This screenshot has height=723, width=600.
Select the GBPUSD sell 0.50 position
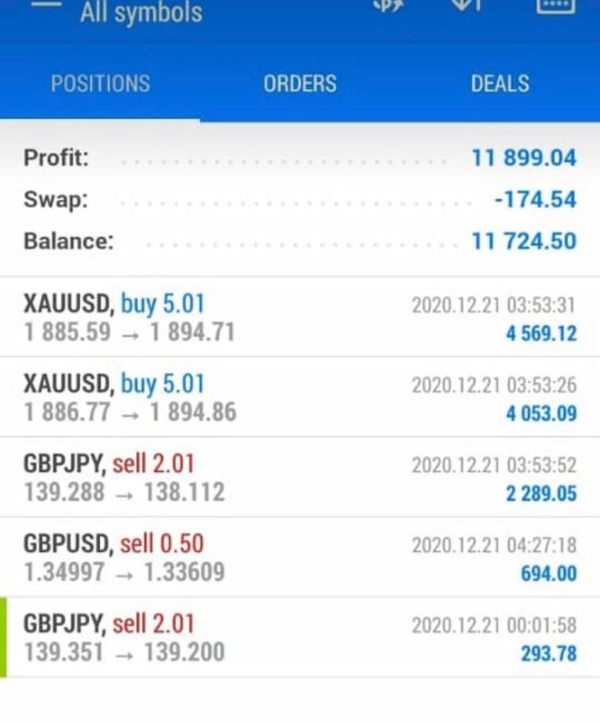300,557
